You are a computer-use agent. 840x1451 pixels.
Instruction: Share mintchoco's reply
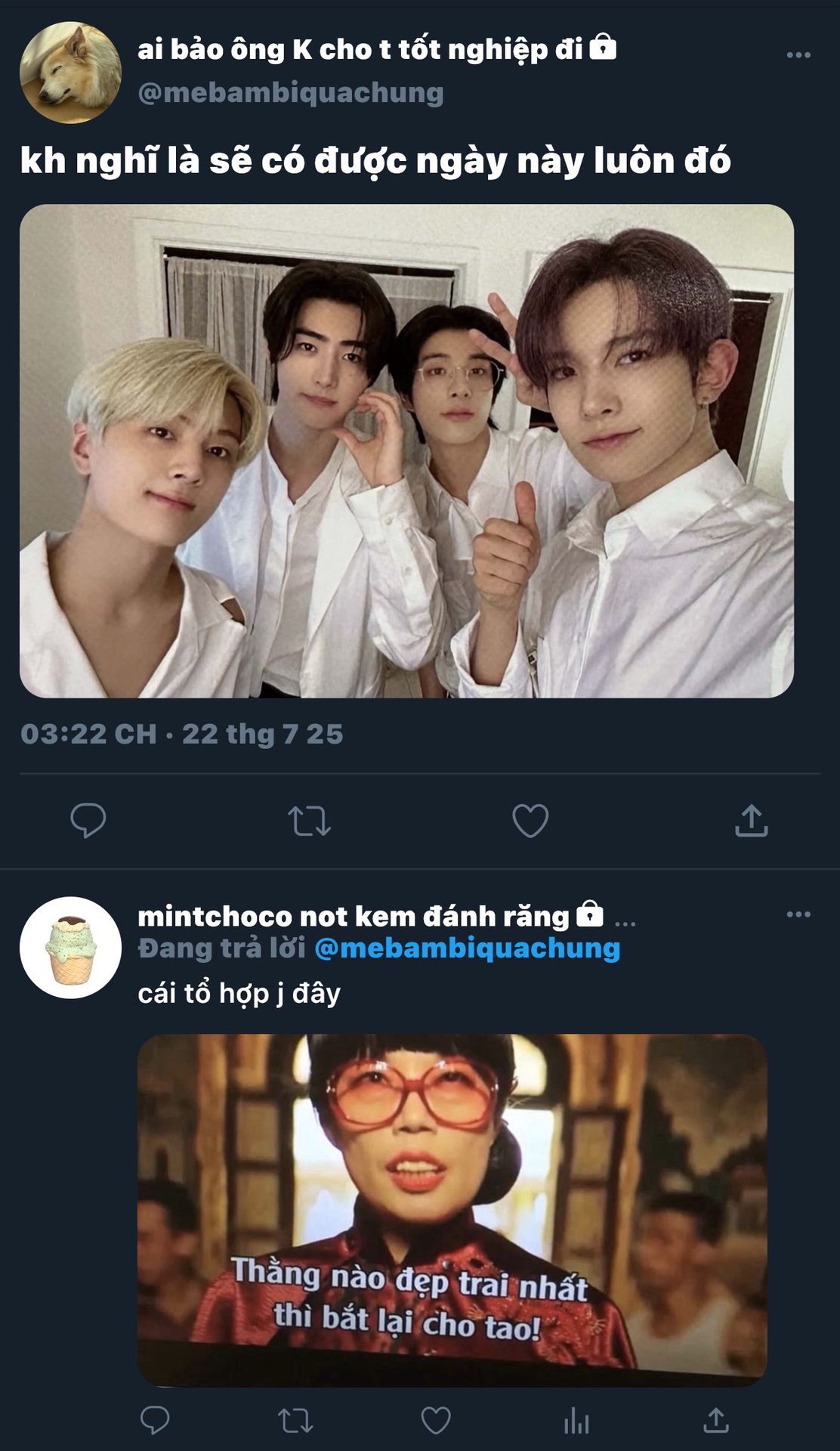[x=716, y=1421]
